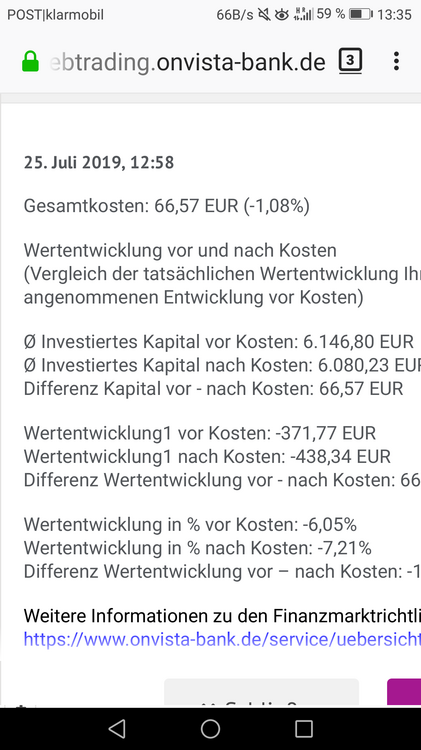
Task: Open the tab switcher showing 3 tabs
Action: (x=350, y=61)
